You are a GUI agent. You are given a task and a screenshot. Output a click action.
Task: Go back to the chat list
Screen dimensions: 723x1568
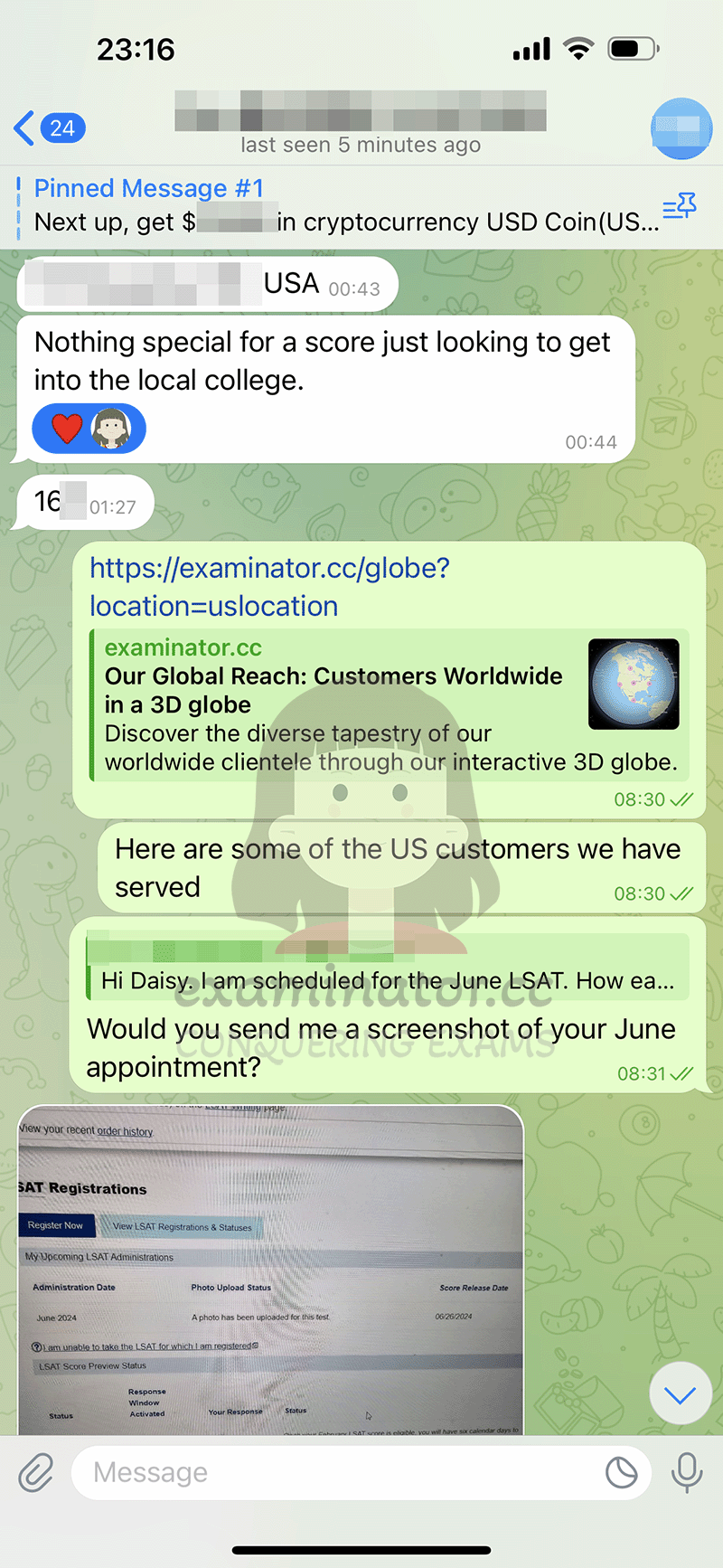(50, 128)
